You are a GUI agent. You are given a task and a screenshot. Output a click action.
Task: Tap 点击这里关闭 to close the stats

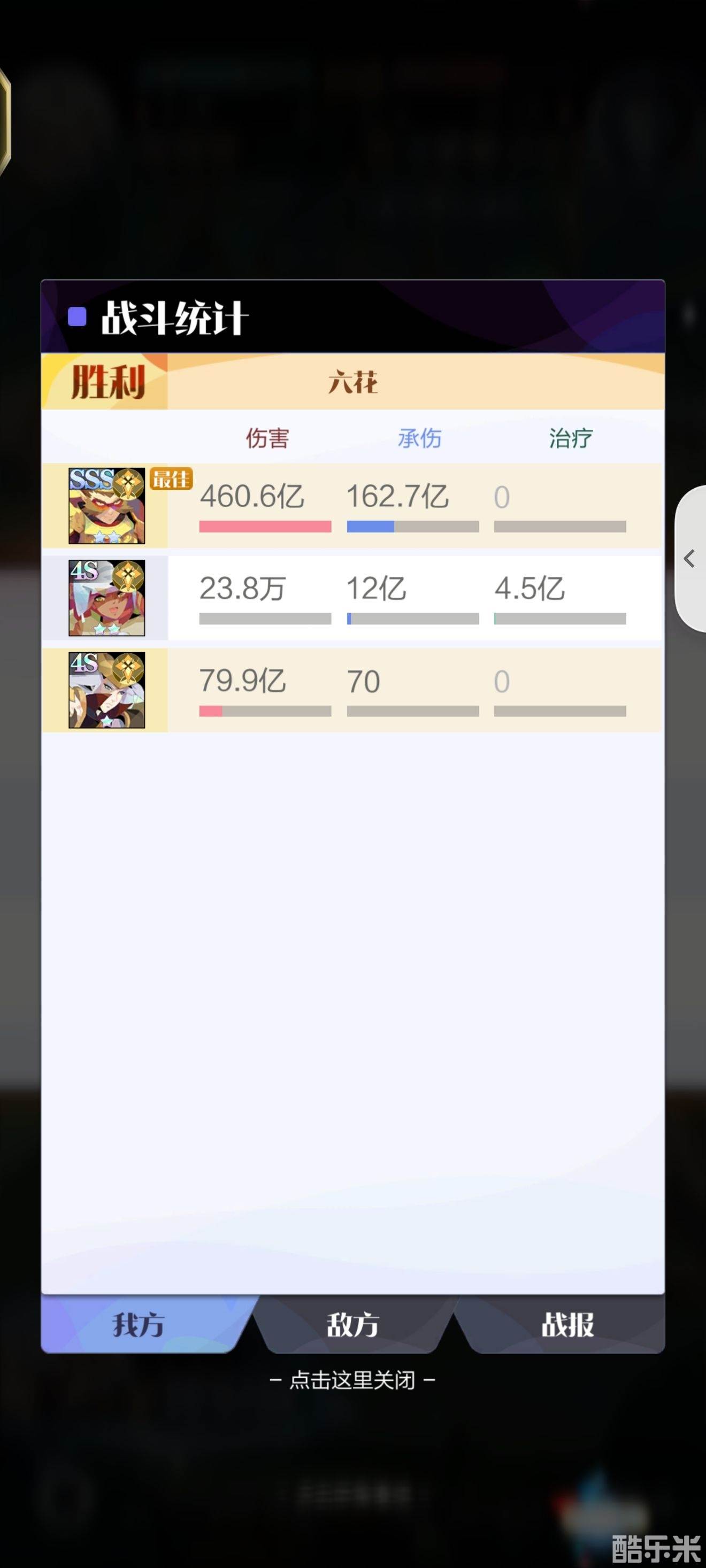tap(352, 1380)
